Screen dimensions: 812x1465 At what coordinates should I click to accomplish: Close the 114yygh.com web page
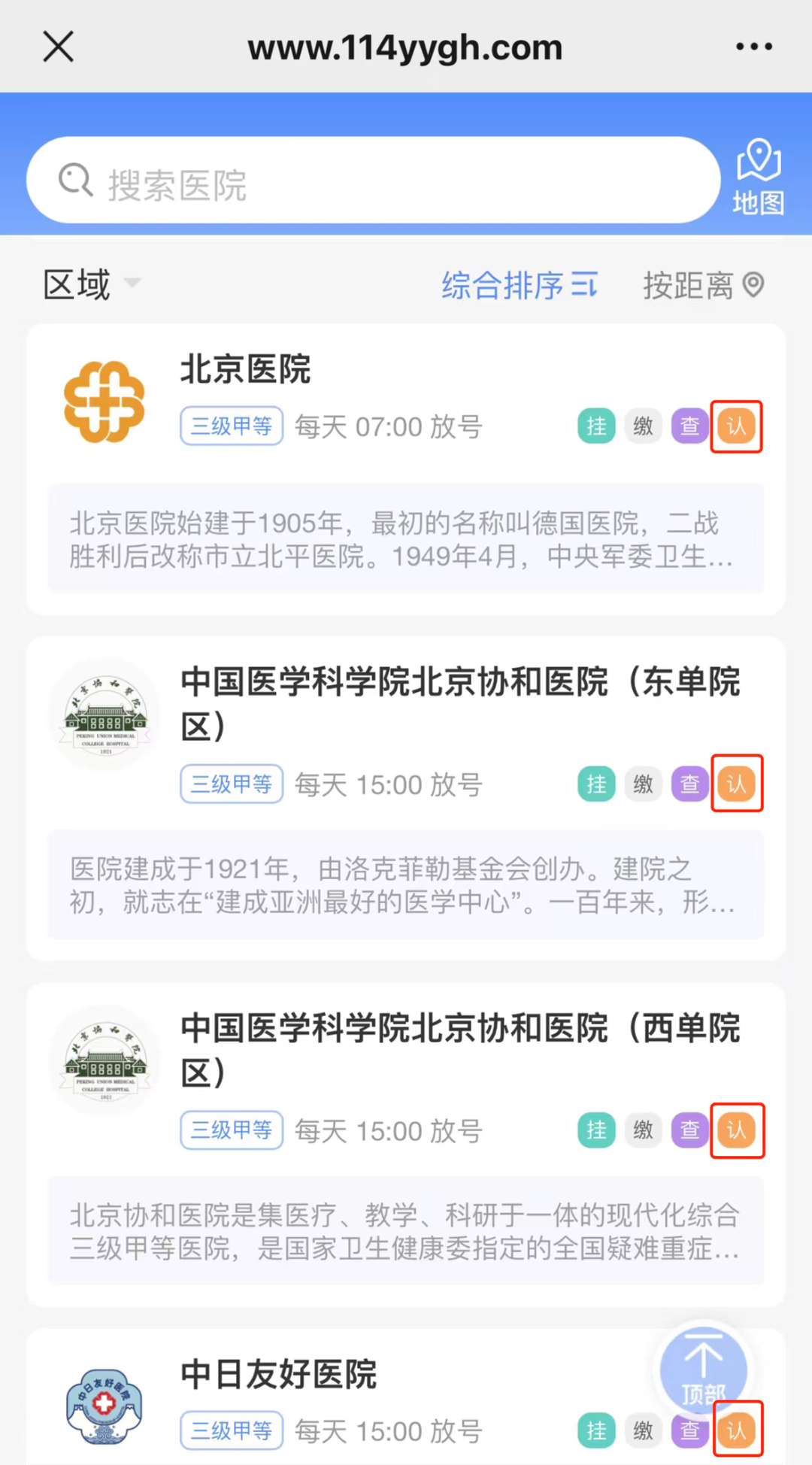click(x=58, y=47)
